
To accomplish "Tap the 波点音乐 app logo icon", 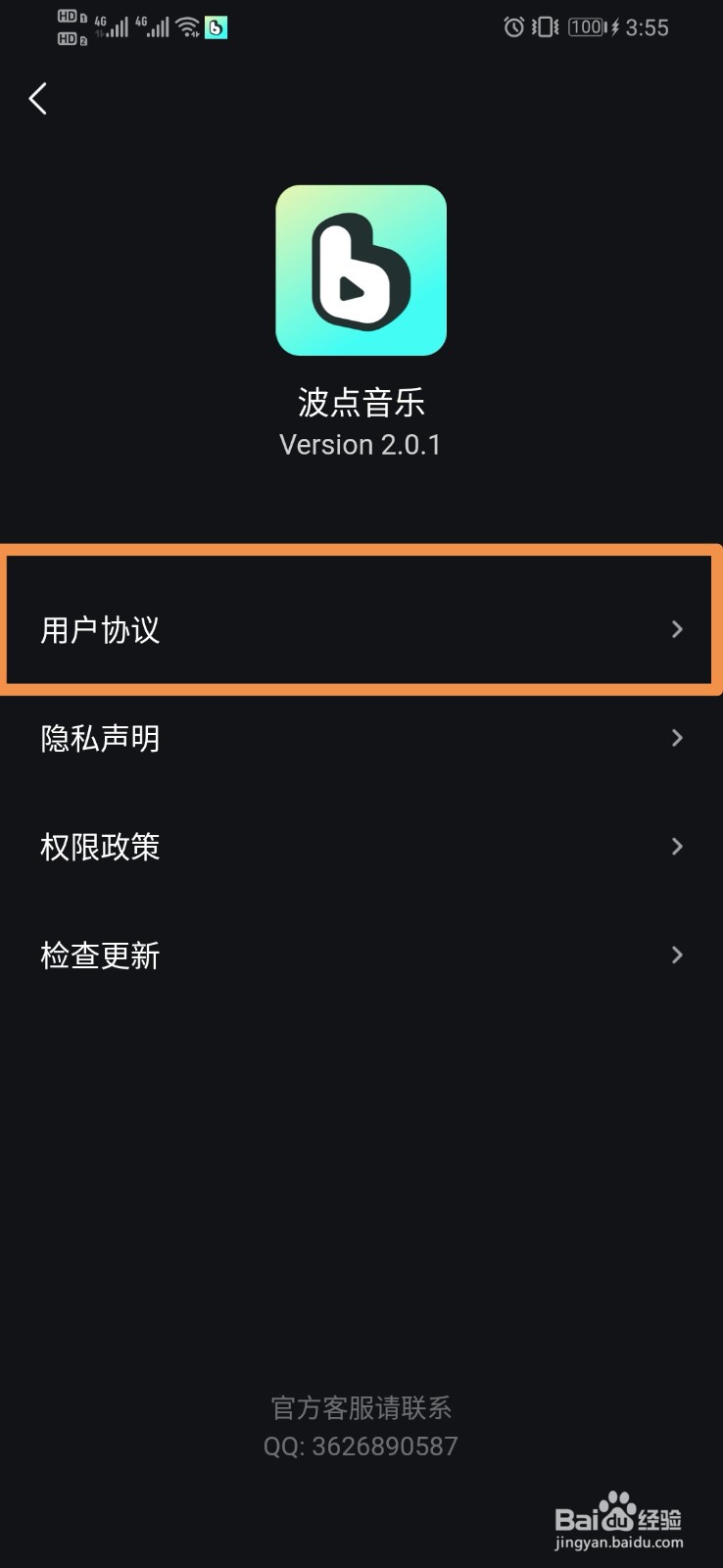I will (361, 270).
